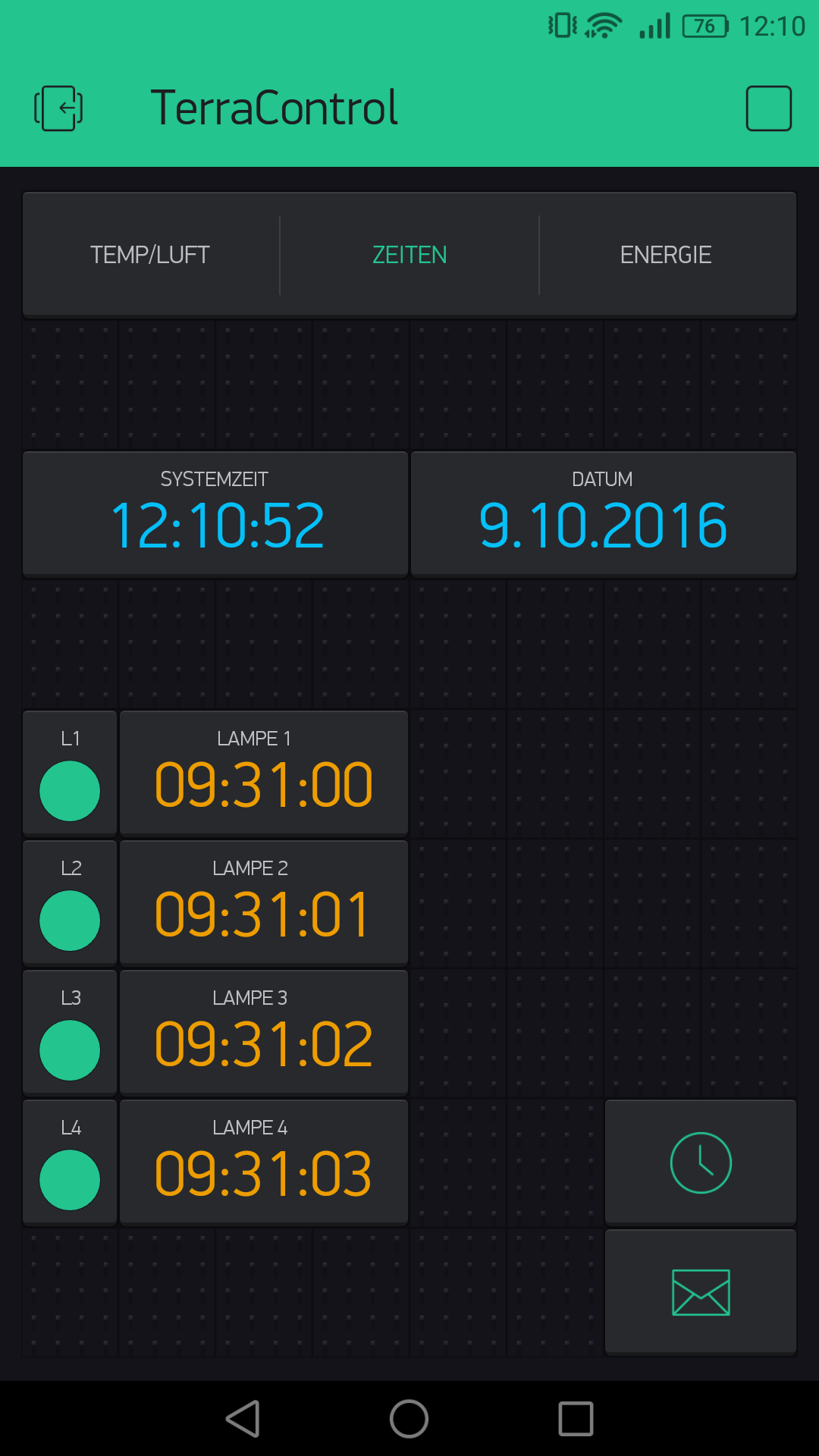The image size is (819, 1456).
Task: Switch to the TEMP/LUFT tab
Action: (x=150, y=255)
